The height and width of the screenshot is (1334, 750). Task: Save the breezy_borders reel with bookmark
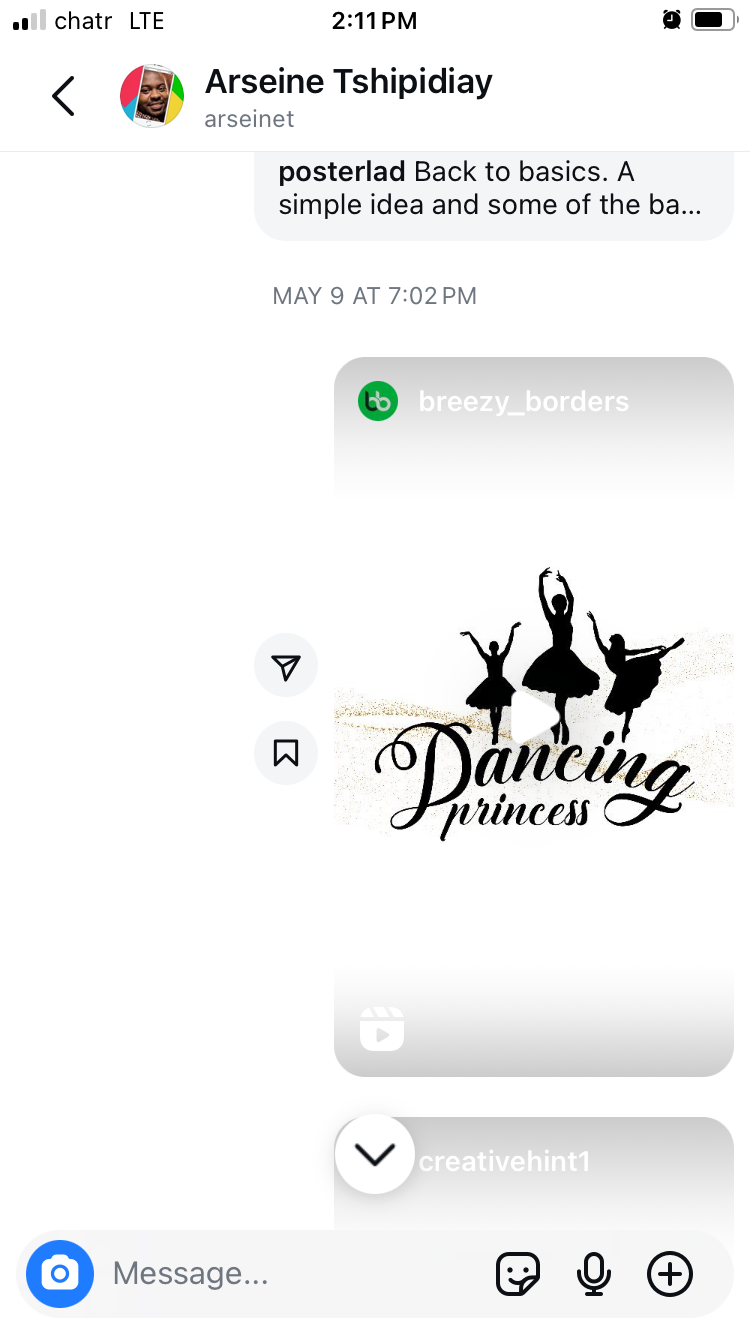pos(286,752)
